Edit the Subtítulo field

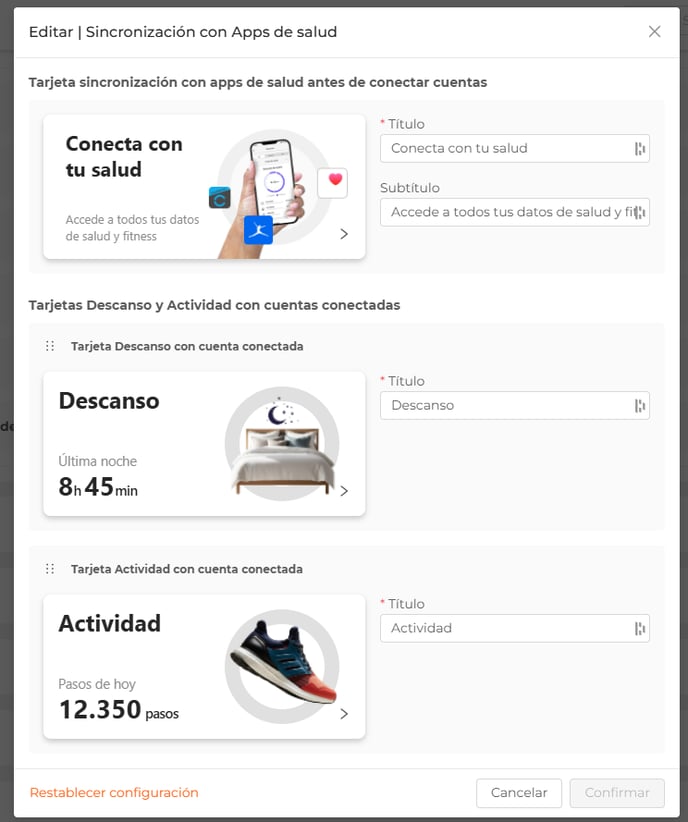click(x=505, y=212)
